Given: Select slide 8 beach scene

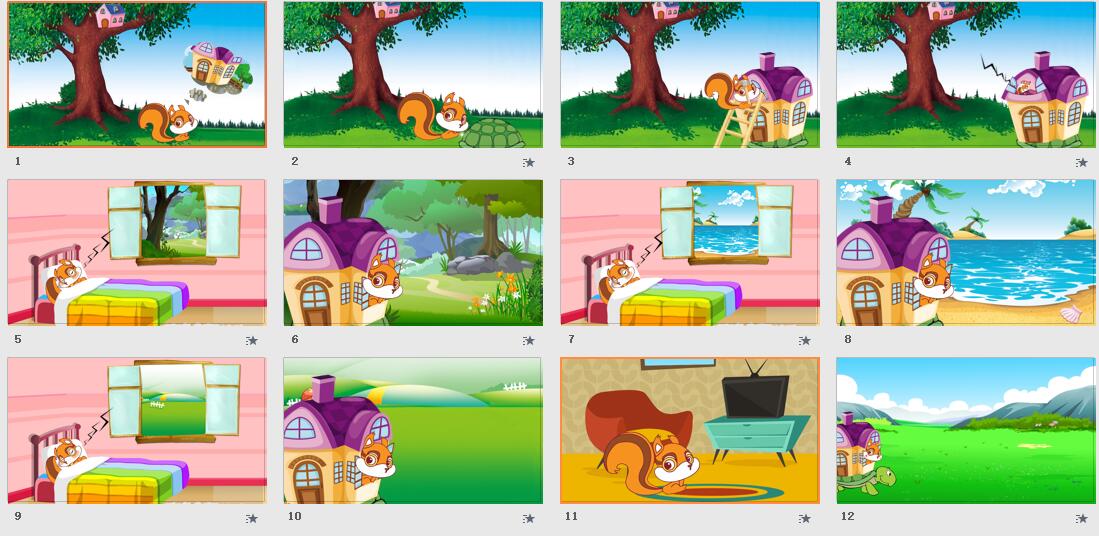Looking at the screenshot, I should coord(966,252).
